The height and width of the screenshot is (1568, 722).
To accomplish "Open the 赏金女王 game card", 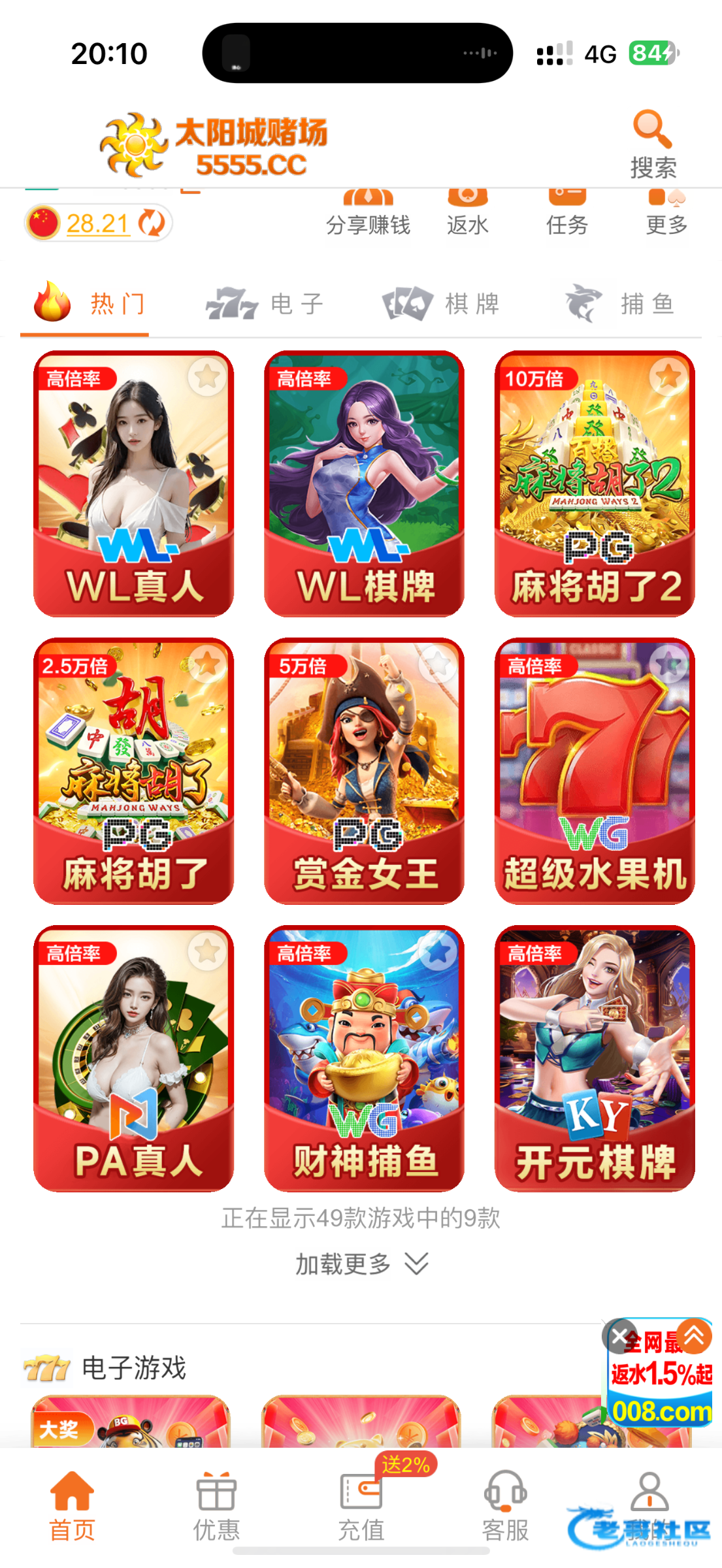I will pyautogui.click(x=364, y=771).
